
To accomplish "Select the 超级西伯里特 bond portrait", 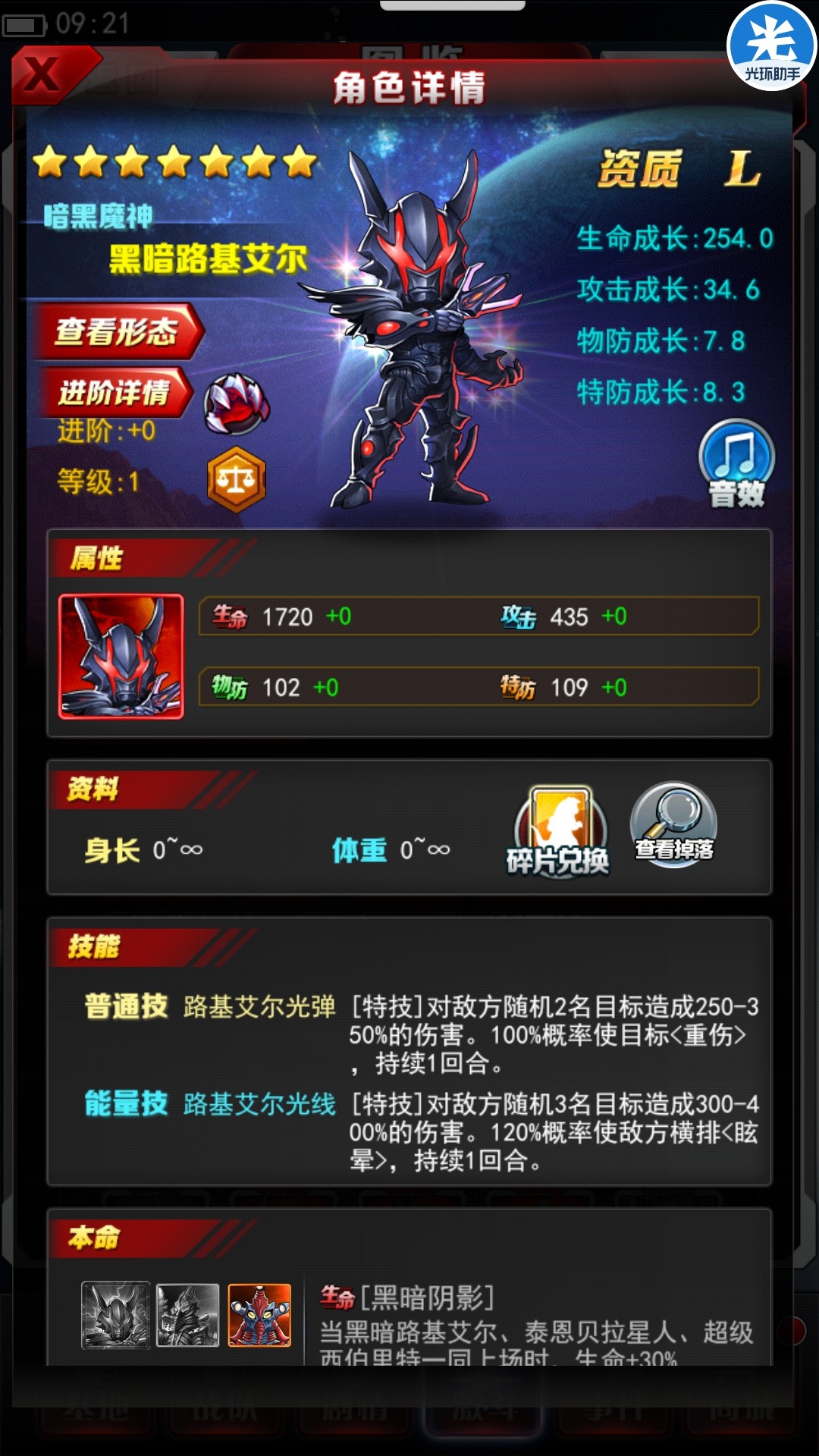I will [x=187, y=1315].
